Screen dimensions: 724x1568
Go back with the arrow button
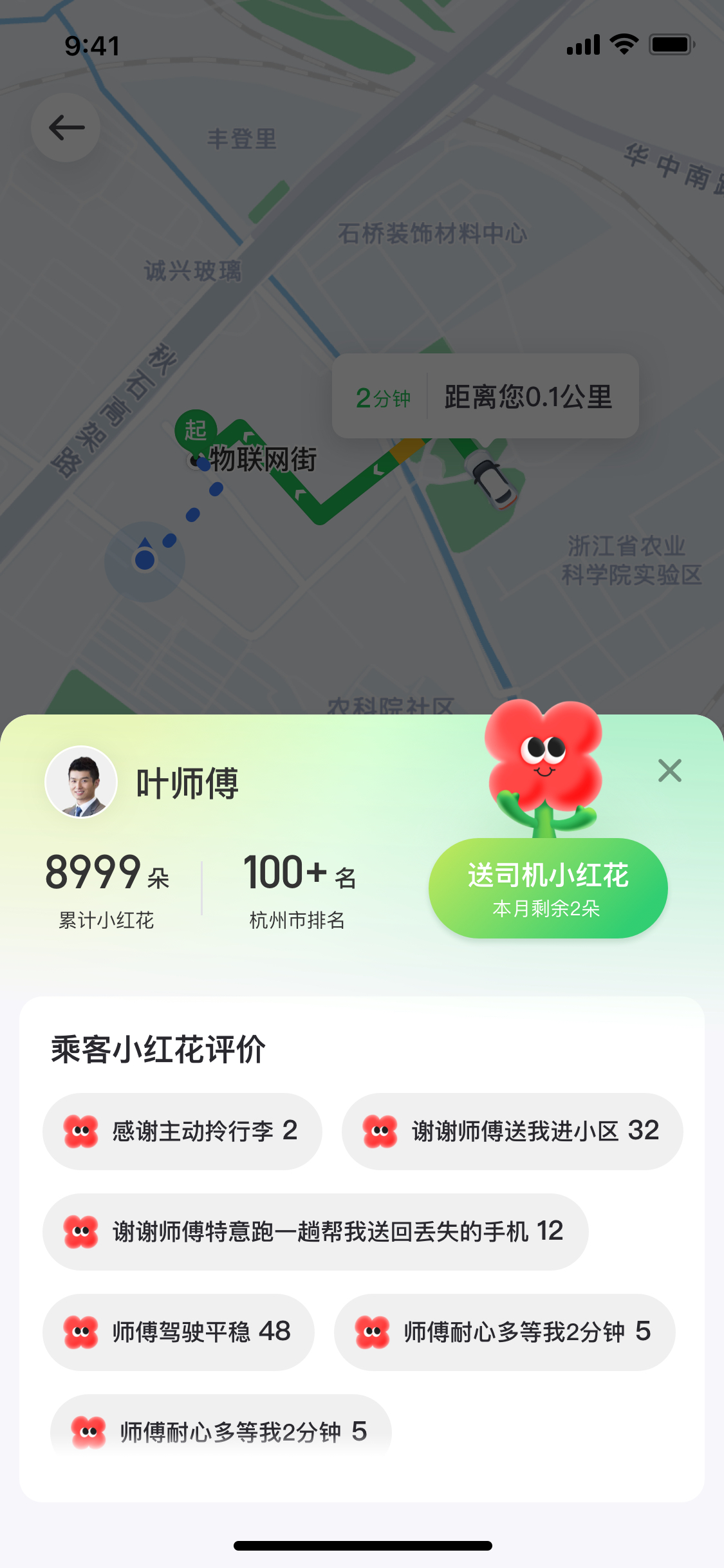[x=66, y=127]
